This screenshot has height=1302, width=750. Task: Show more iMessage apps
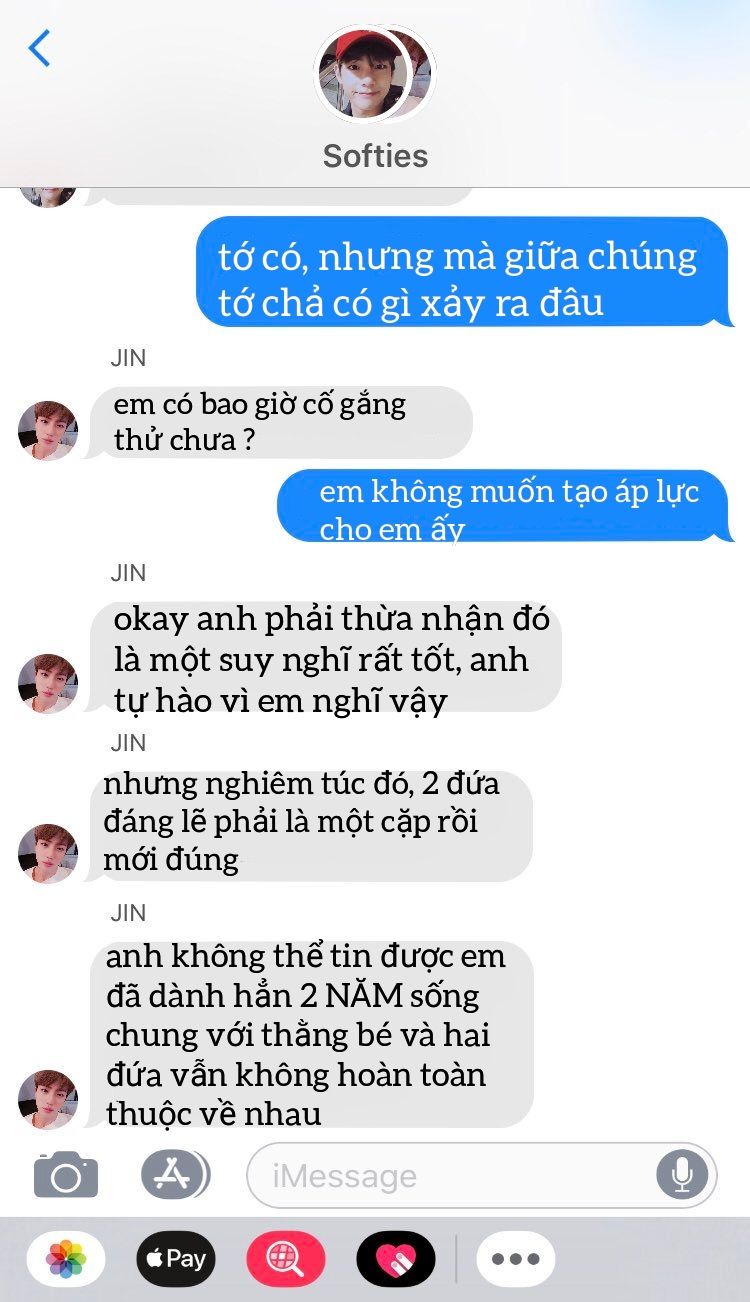tap(516, 1259)
